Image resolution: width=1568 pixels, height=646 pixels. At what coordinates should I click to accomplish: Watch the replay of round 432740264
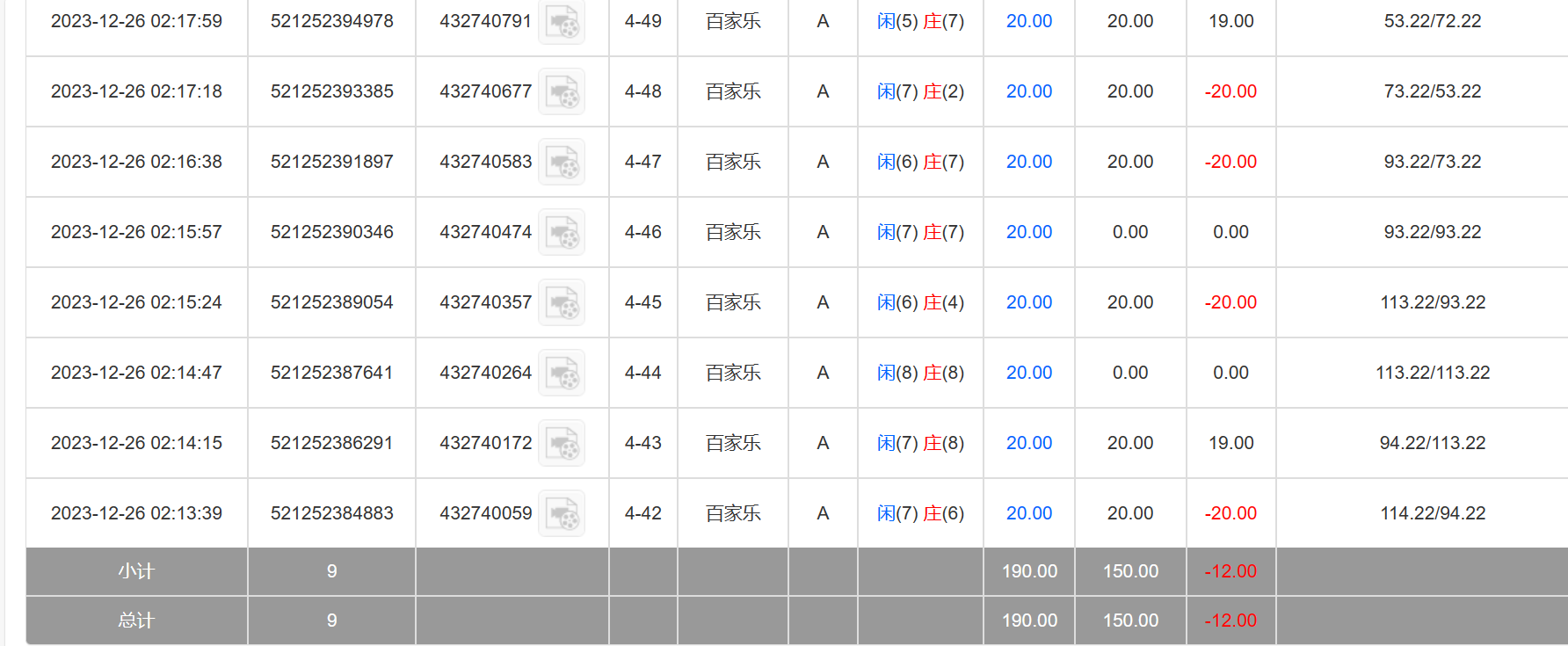click(562, 374)
